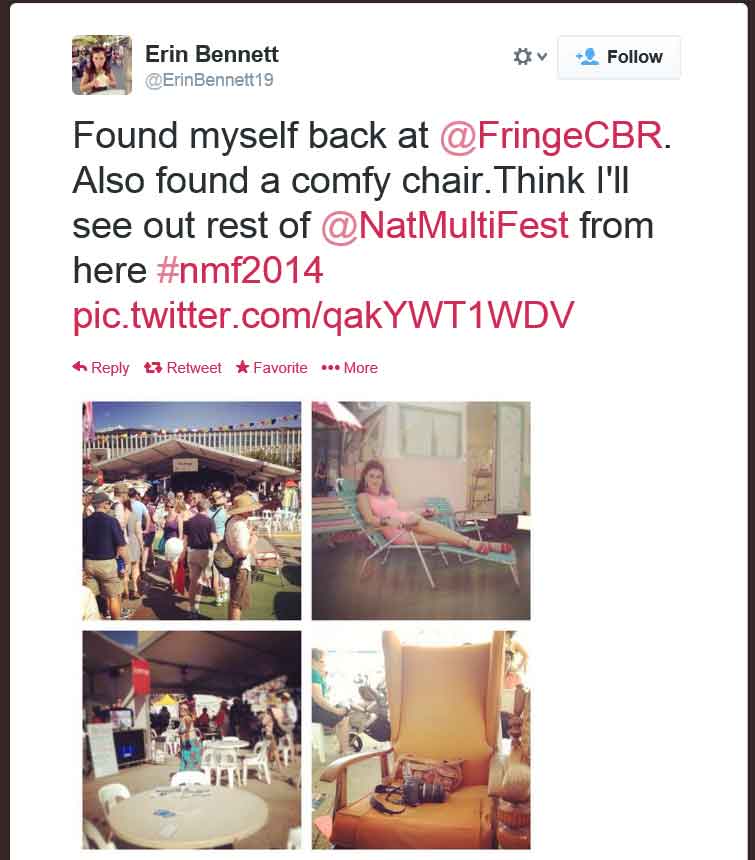View the festival crowd photo
Screen dimensions: 755x860
click(191, 510)
